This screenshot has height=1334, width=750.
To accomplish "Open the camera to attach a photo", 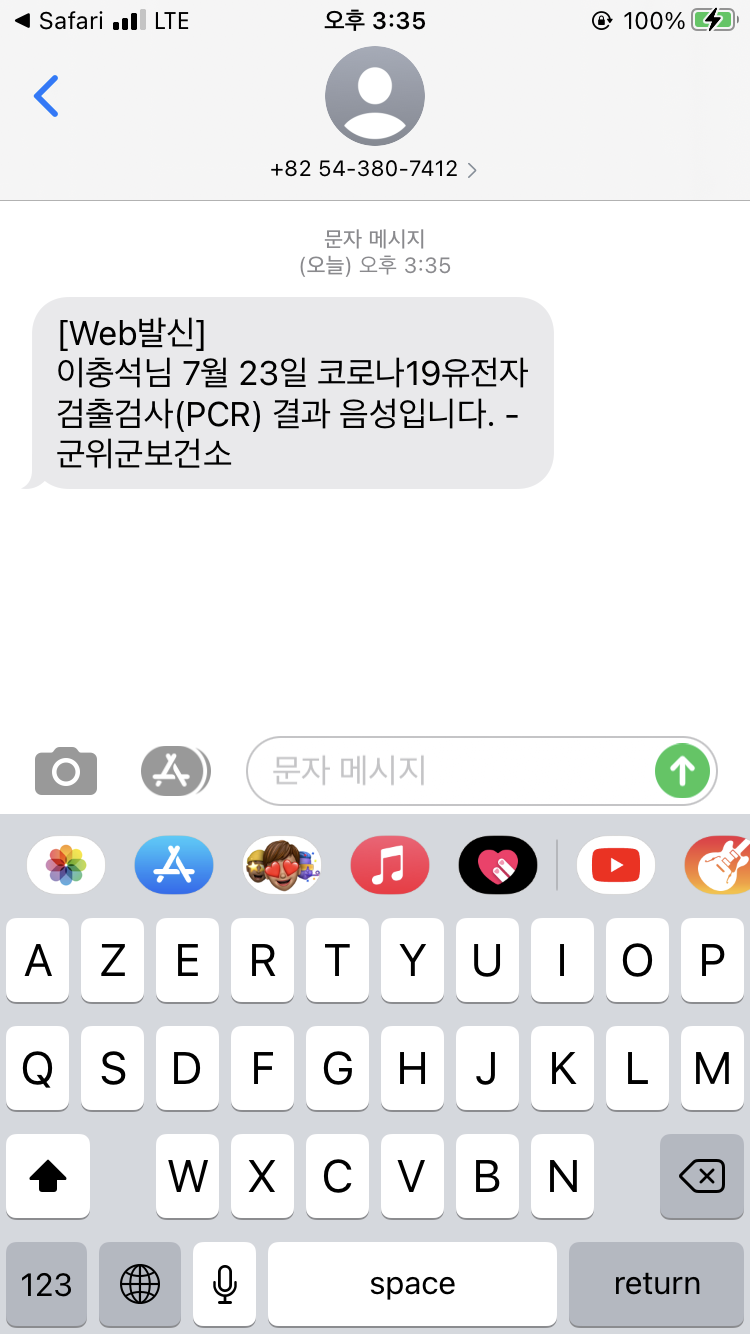I will pyautogui.click(x=66, y=771).
